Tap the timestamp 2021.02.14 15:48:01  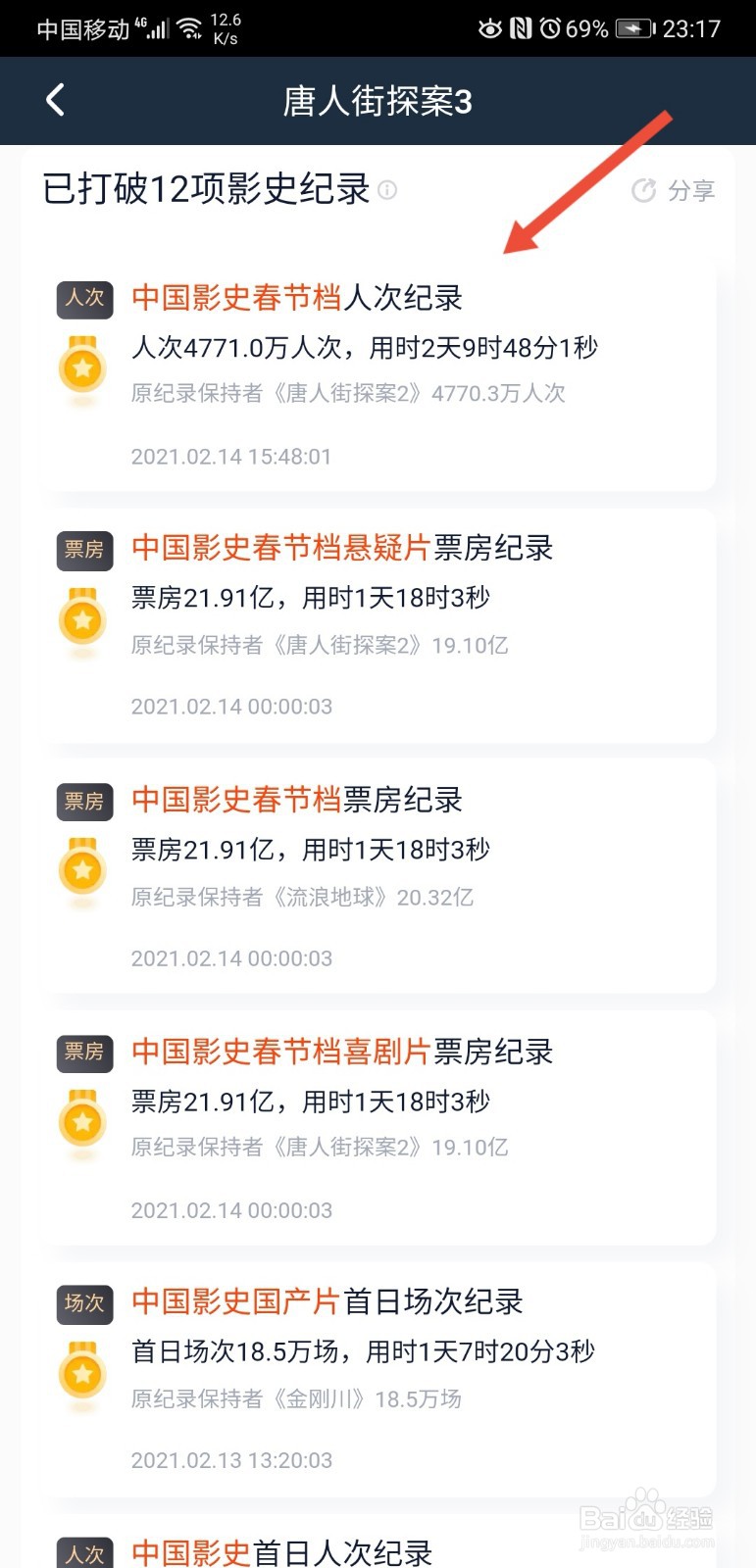click(x=231, y=456)
